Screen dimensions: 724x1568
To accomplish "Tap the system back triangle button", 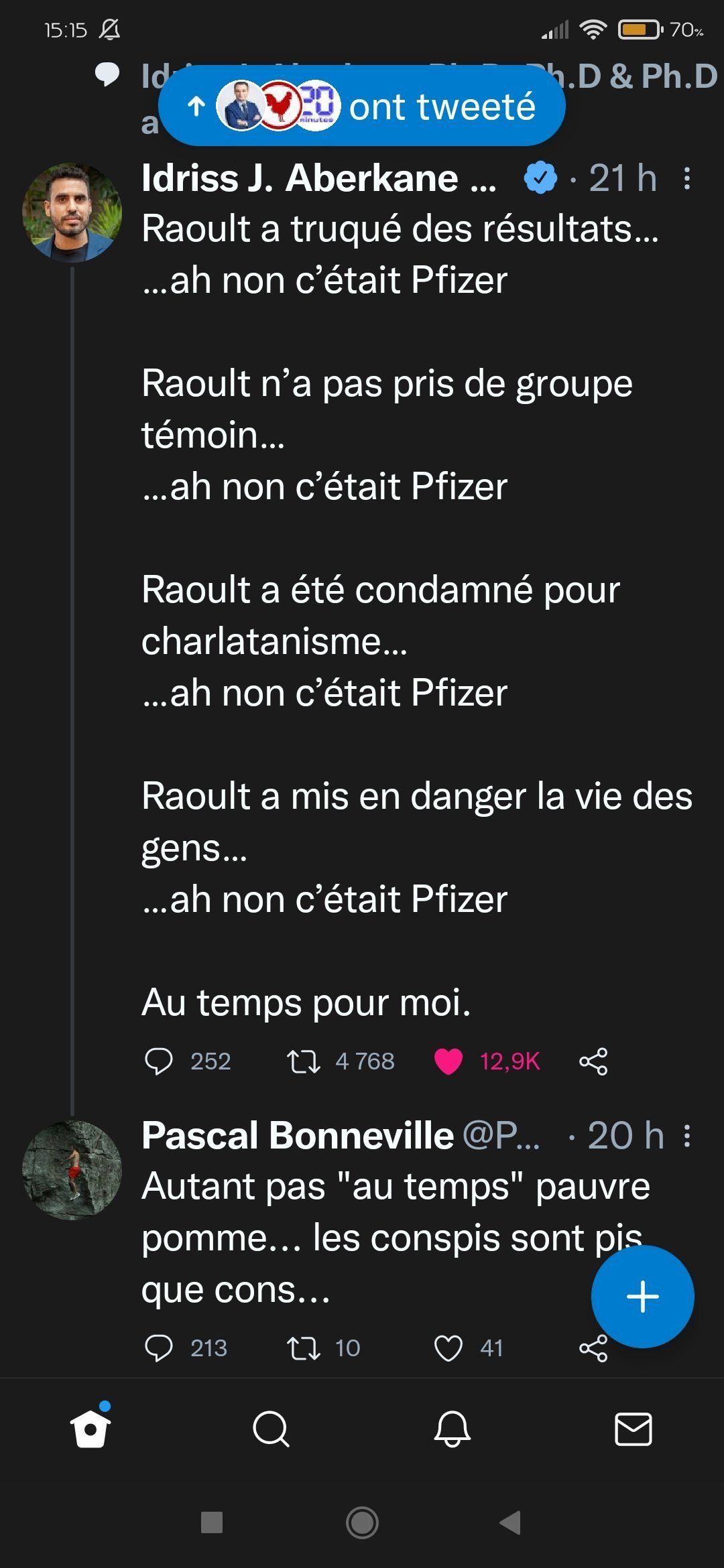I will pos(510,1522).
